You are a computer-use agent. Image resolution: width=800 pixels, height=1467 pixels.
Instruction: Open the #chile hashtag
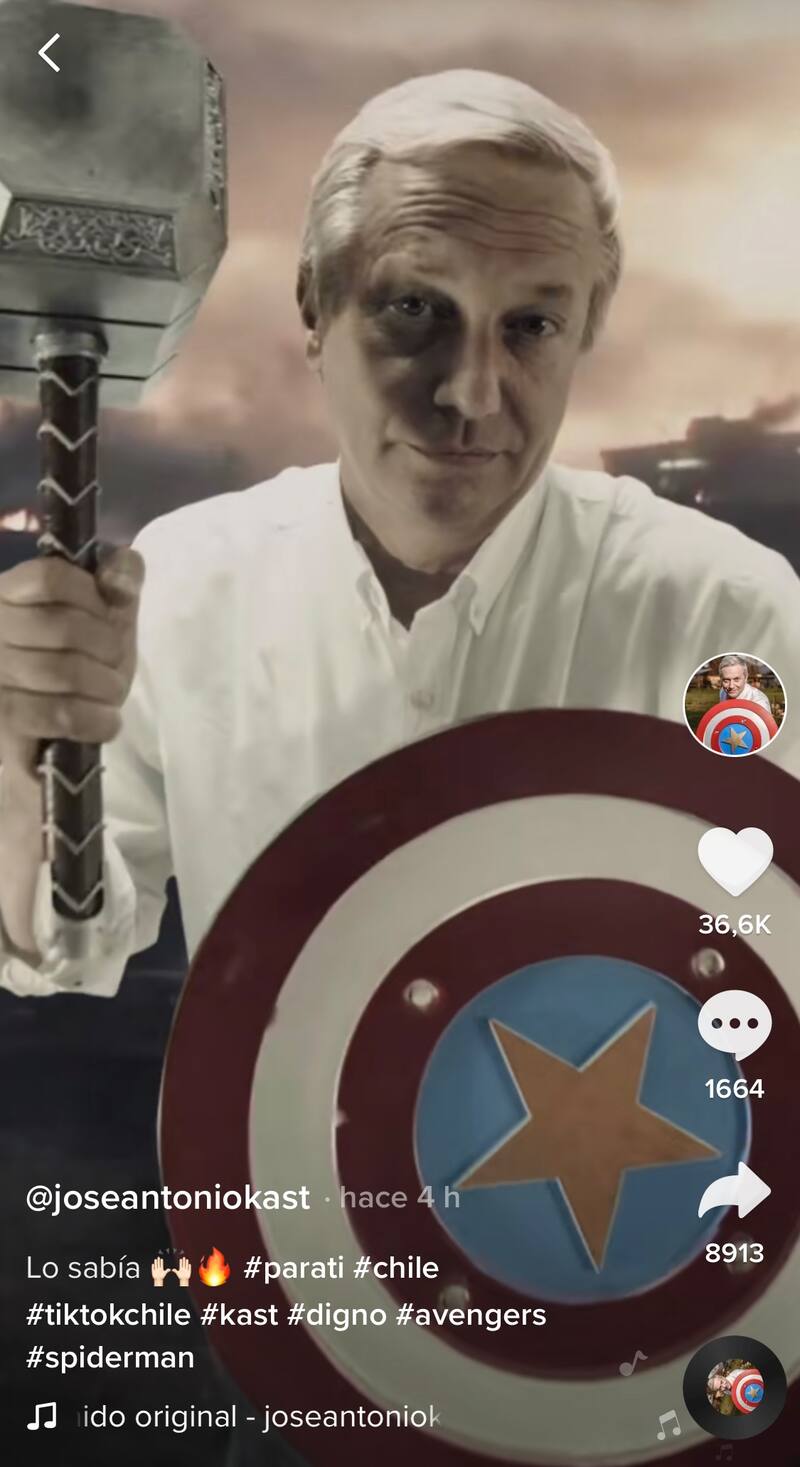[x=396, y=1268]
